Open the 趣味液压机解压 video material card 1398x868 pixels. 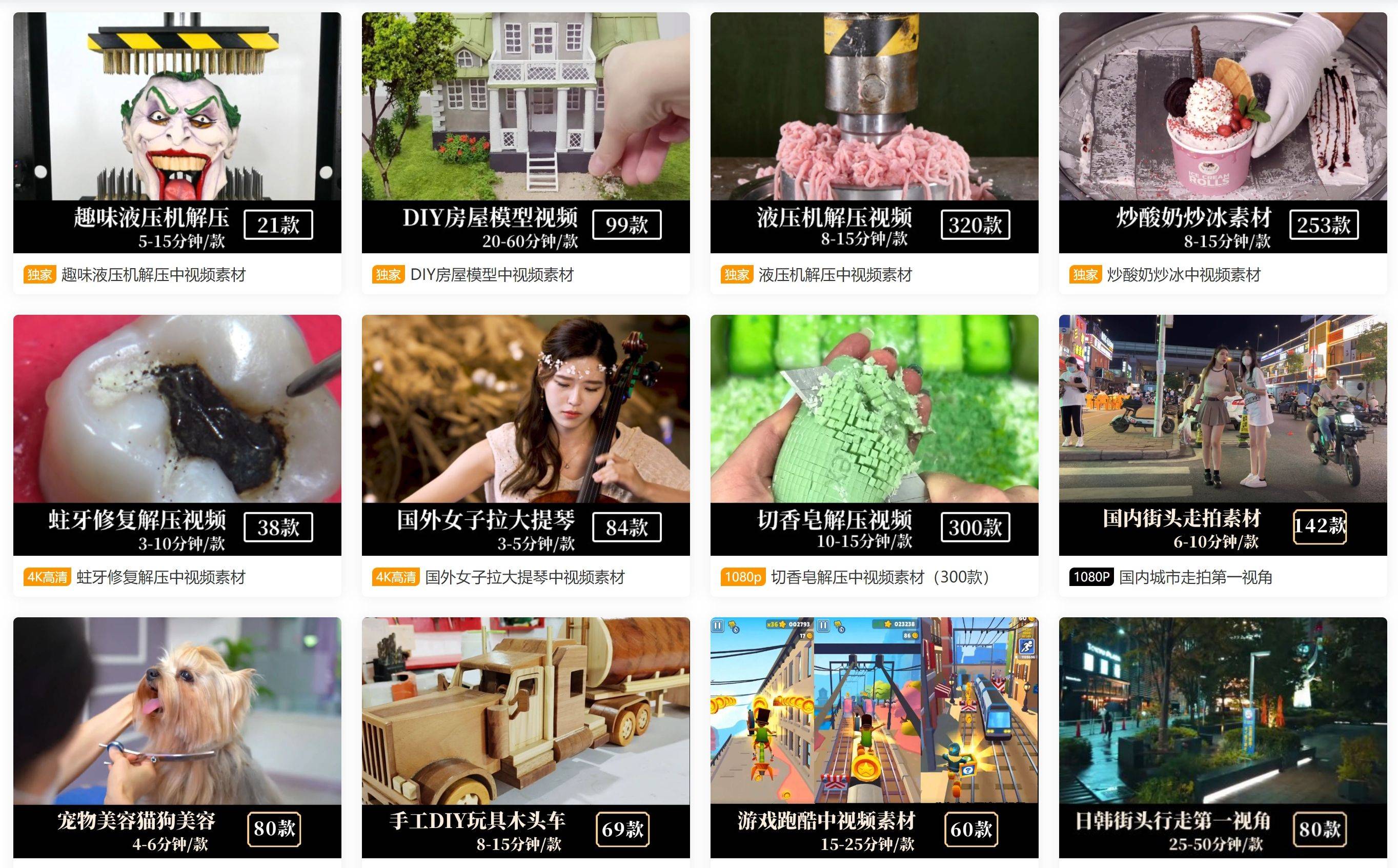177,132
